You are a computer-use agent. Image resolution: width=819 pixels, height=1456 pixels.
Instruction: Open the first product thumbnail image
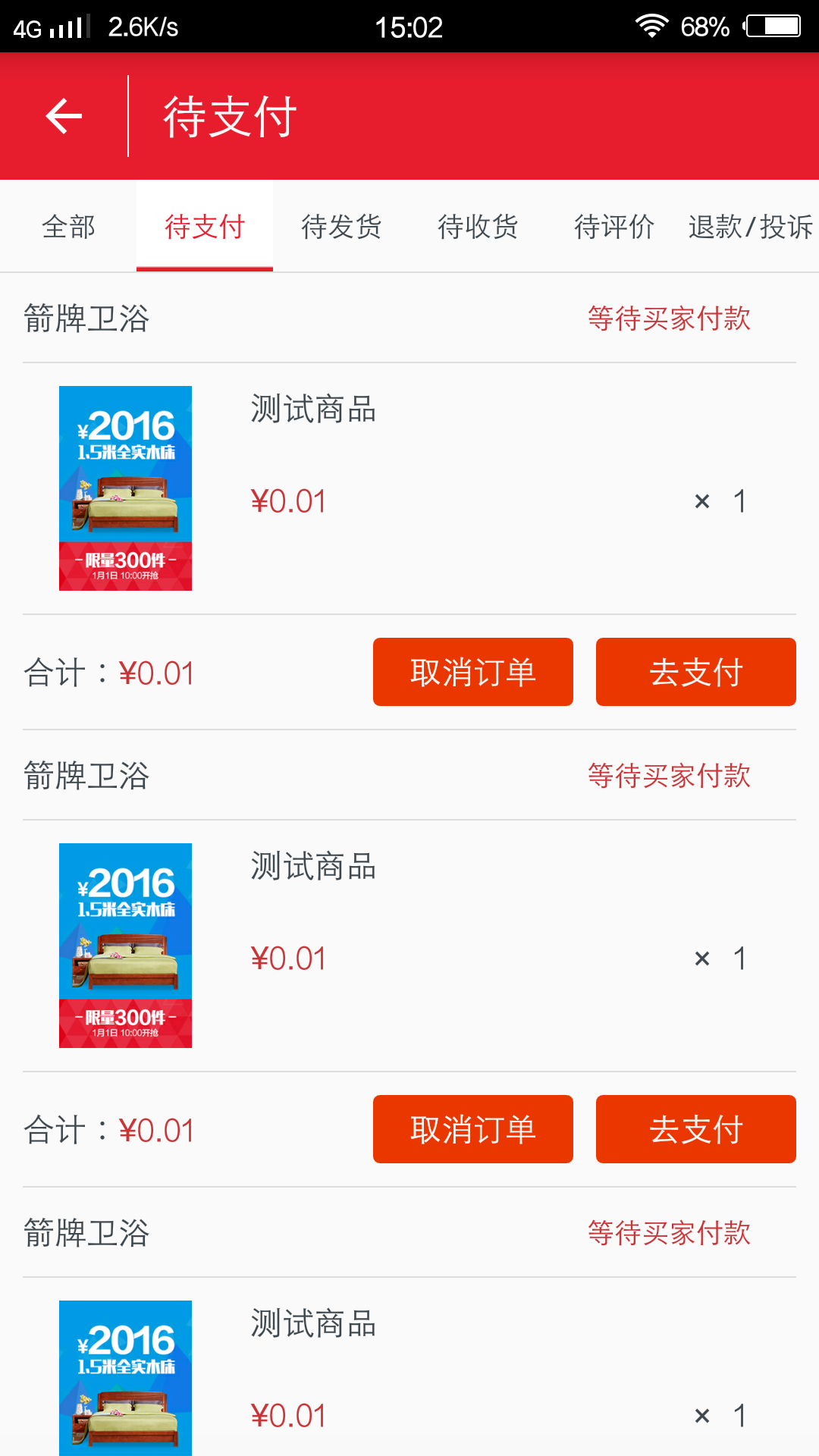(125, 488)
